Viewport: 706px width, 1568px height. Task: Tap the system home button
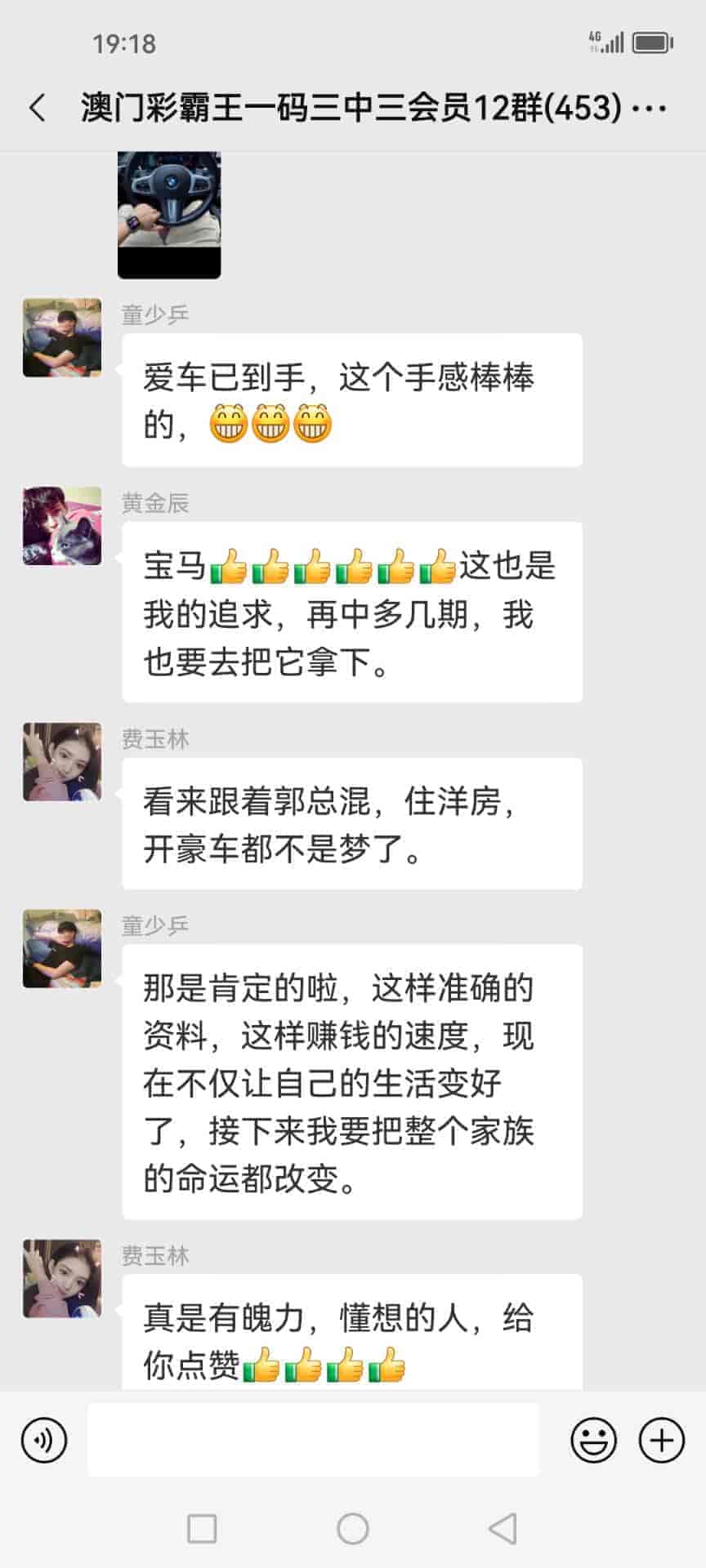353,1529
